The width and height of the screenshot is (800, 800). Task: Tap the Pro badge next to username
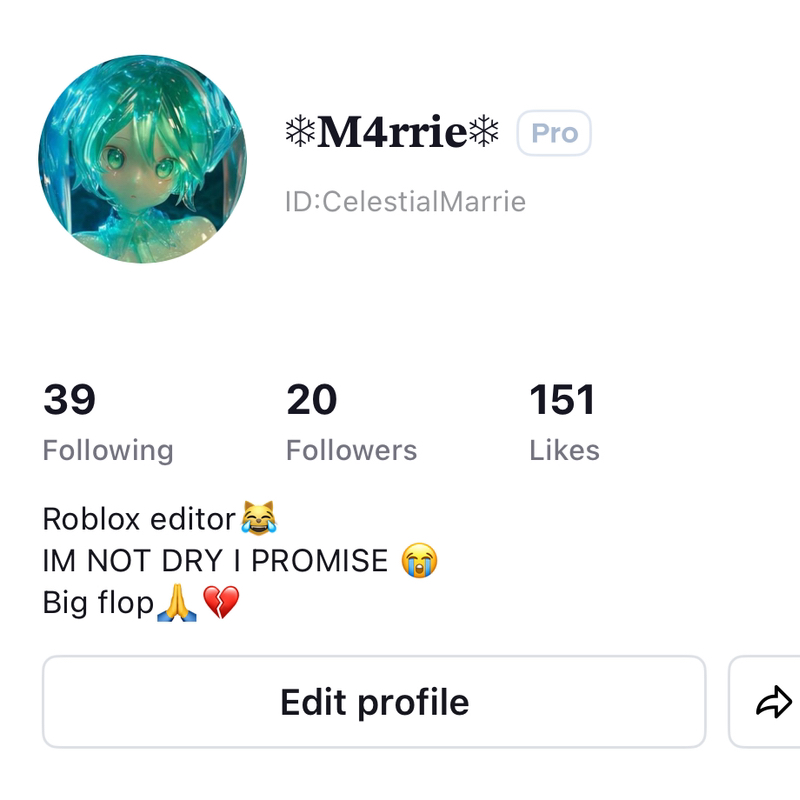554,134
